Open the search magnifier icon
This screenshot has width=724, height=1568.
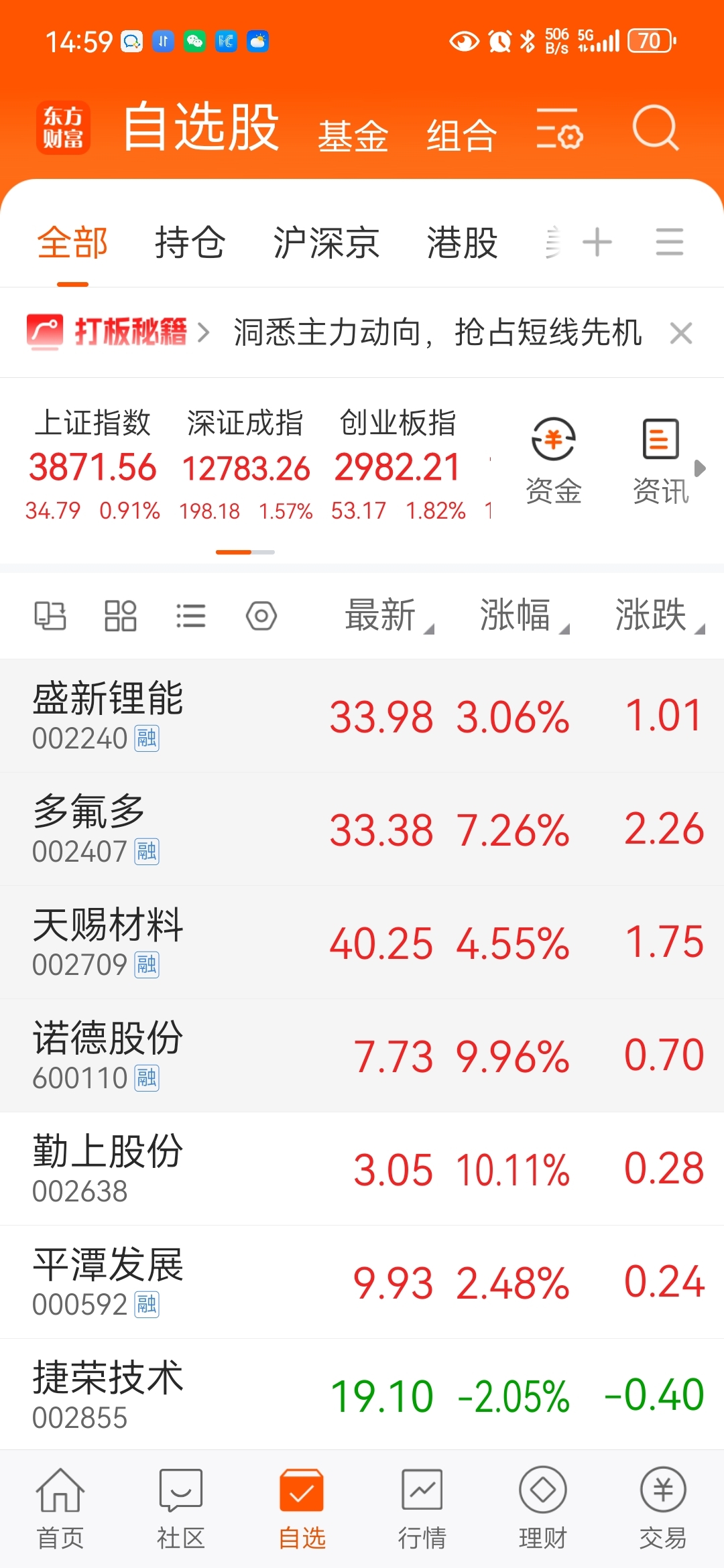(656, 127)
